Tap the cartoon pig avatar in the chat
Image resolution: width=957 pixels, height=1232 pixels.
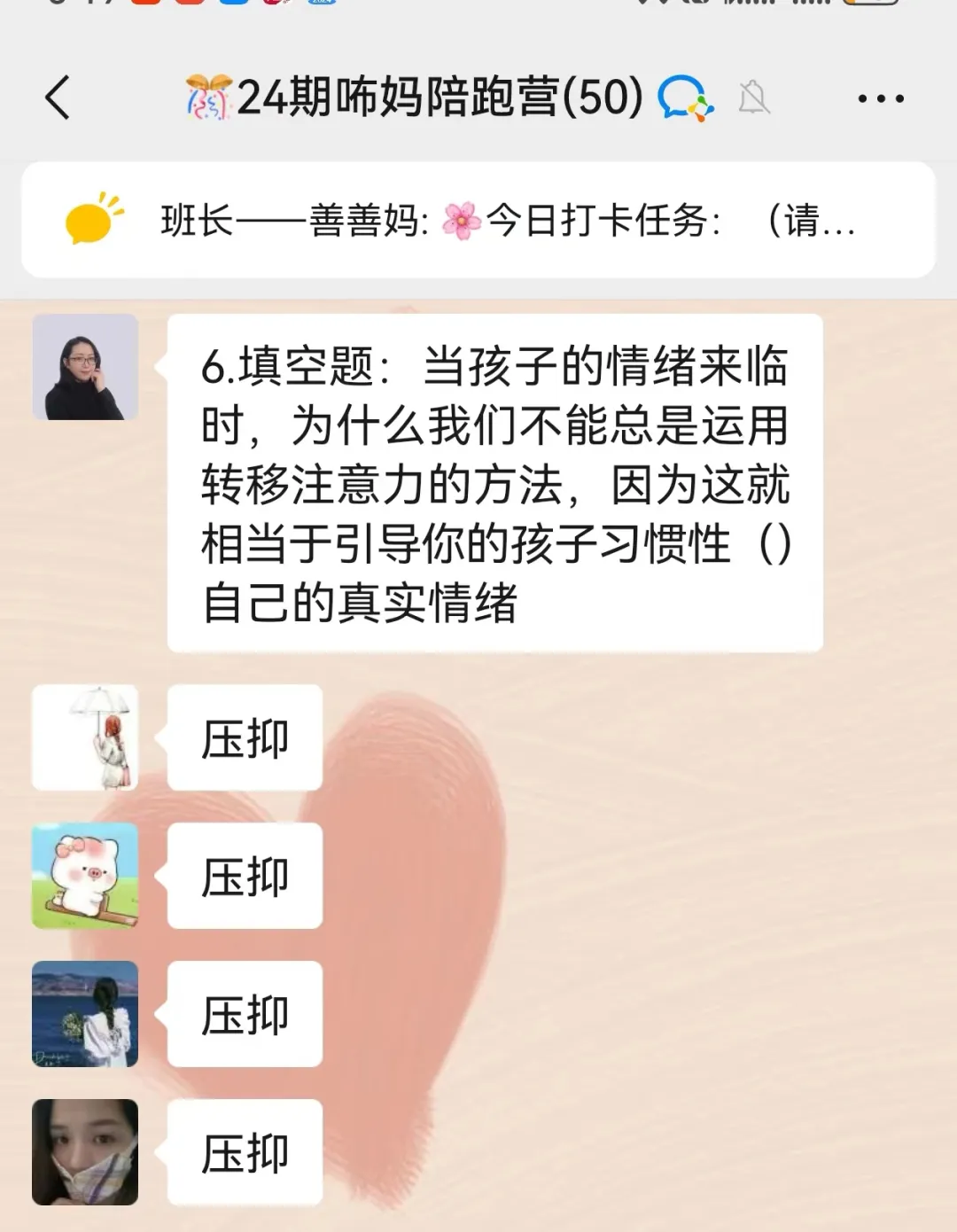[84, 876]
